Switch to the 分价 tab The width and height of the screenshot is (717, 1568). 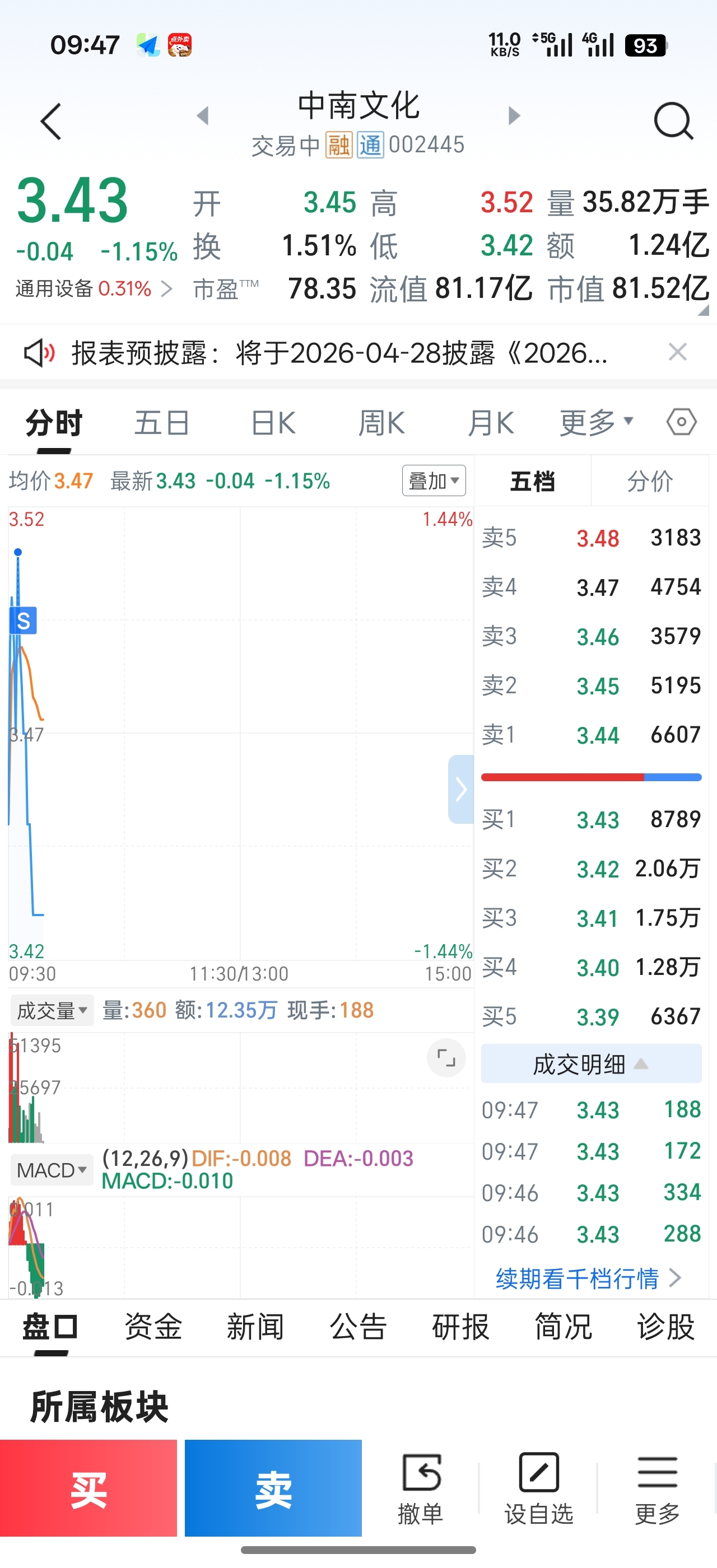649,482
